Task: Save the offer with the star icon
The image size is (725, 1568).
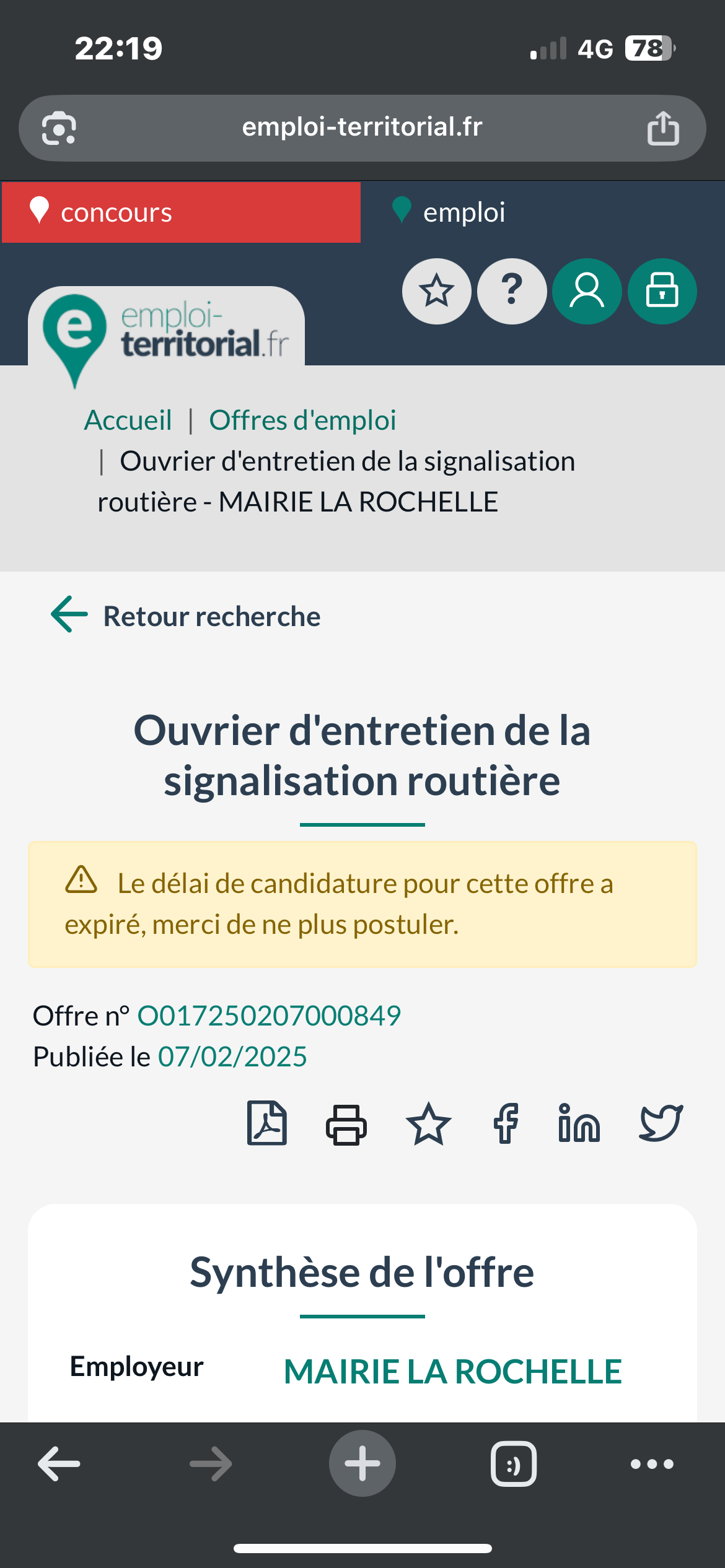Action: tap(428, 1124)
